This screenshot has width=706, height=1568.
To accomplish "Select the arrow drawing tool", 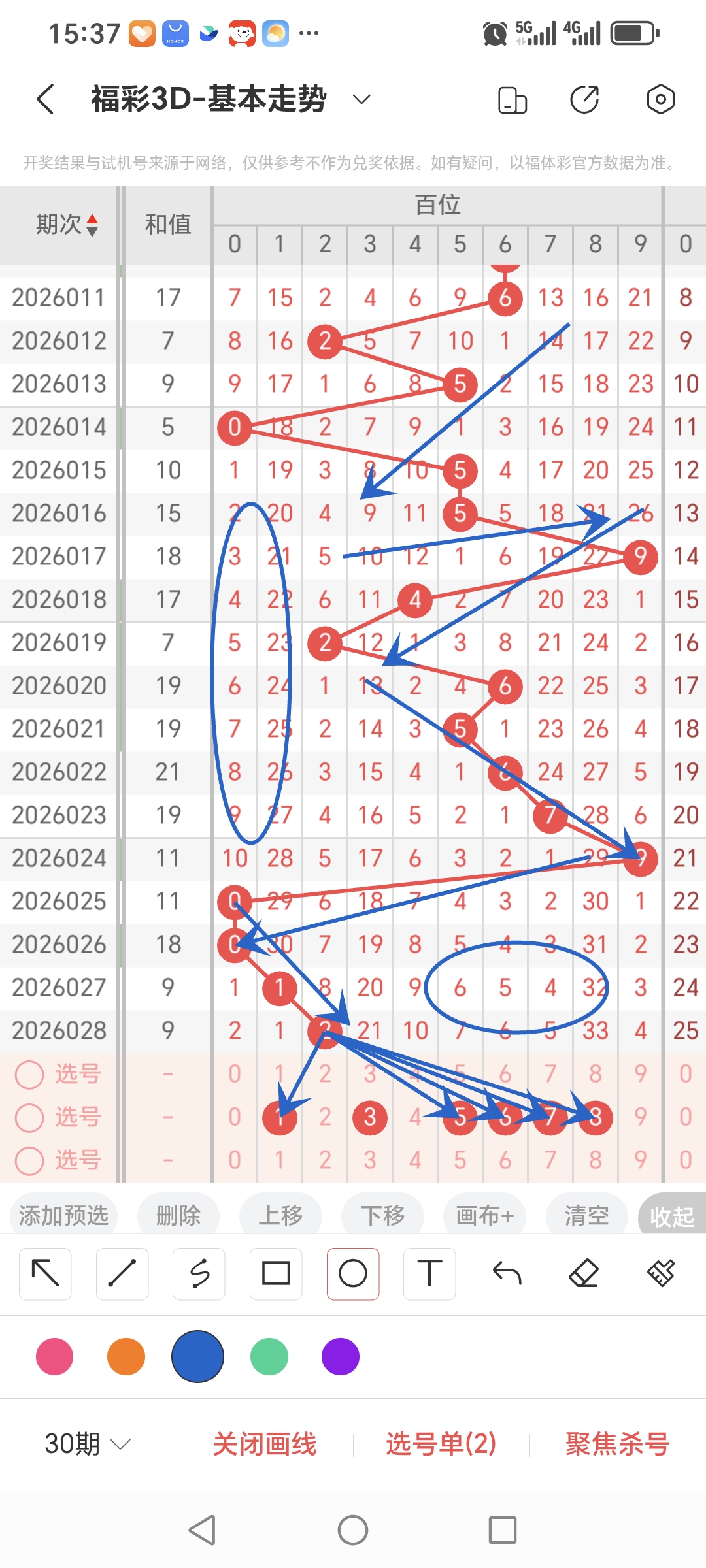I will click(44, 1273).
